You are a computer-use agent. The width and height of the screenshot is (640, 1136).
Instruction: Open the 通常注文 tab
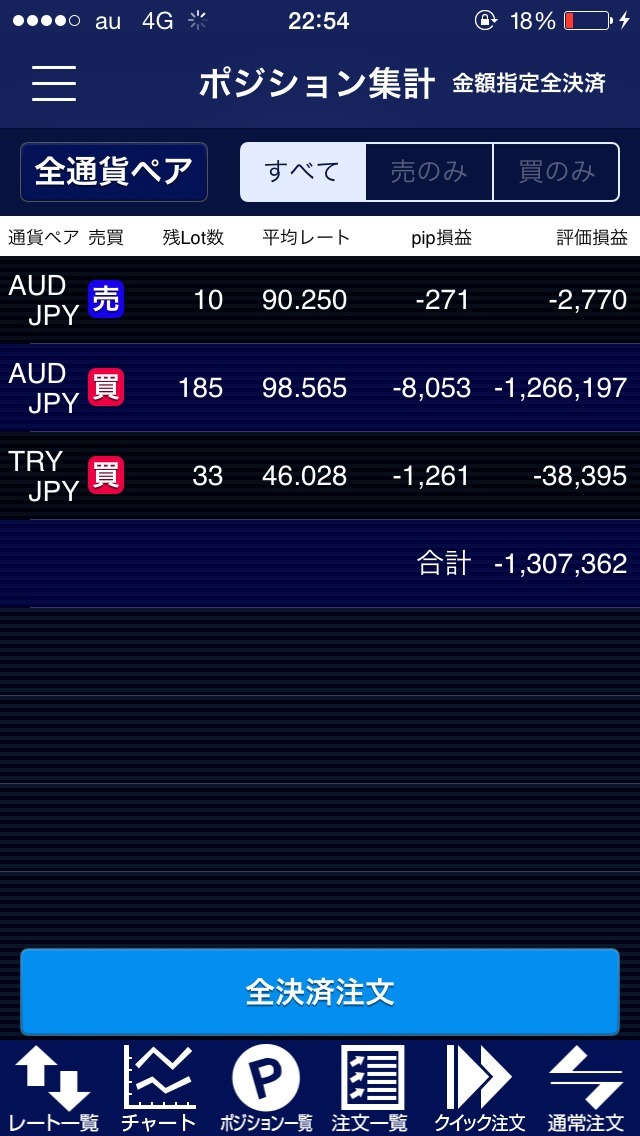(x=586, y=1088)
